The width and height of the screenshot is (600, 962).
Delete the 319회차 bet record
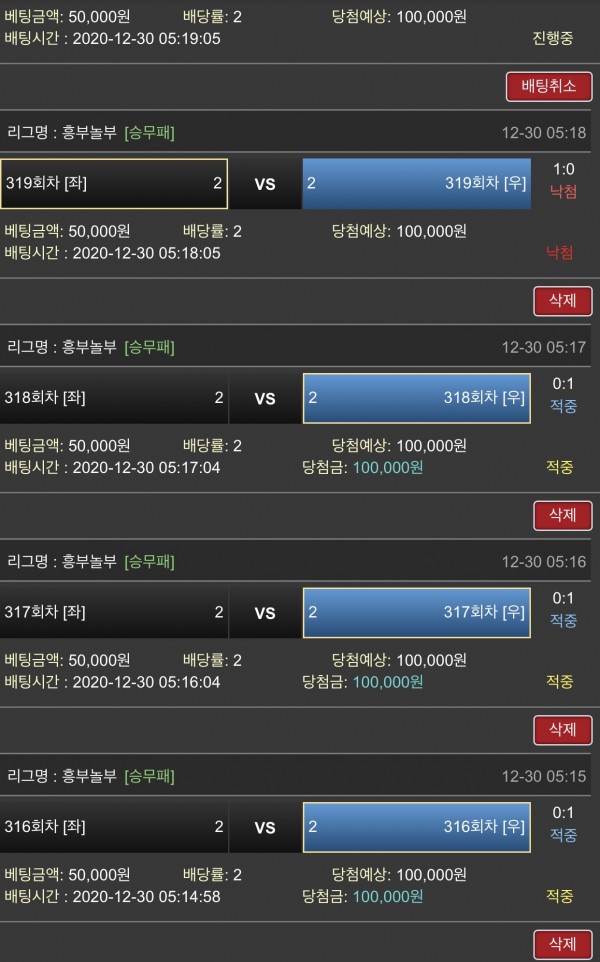pyautogui.click(x=562, y=300)
